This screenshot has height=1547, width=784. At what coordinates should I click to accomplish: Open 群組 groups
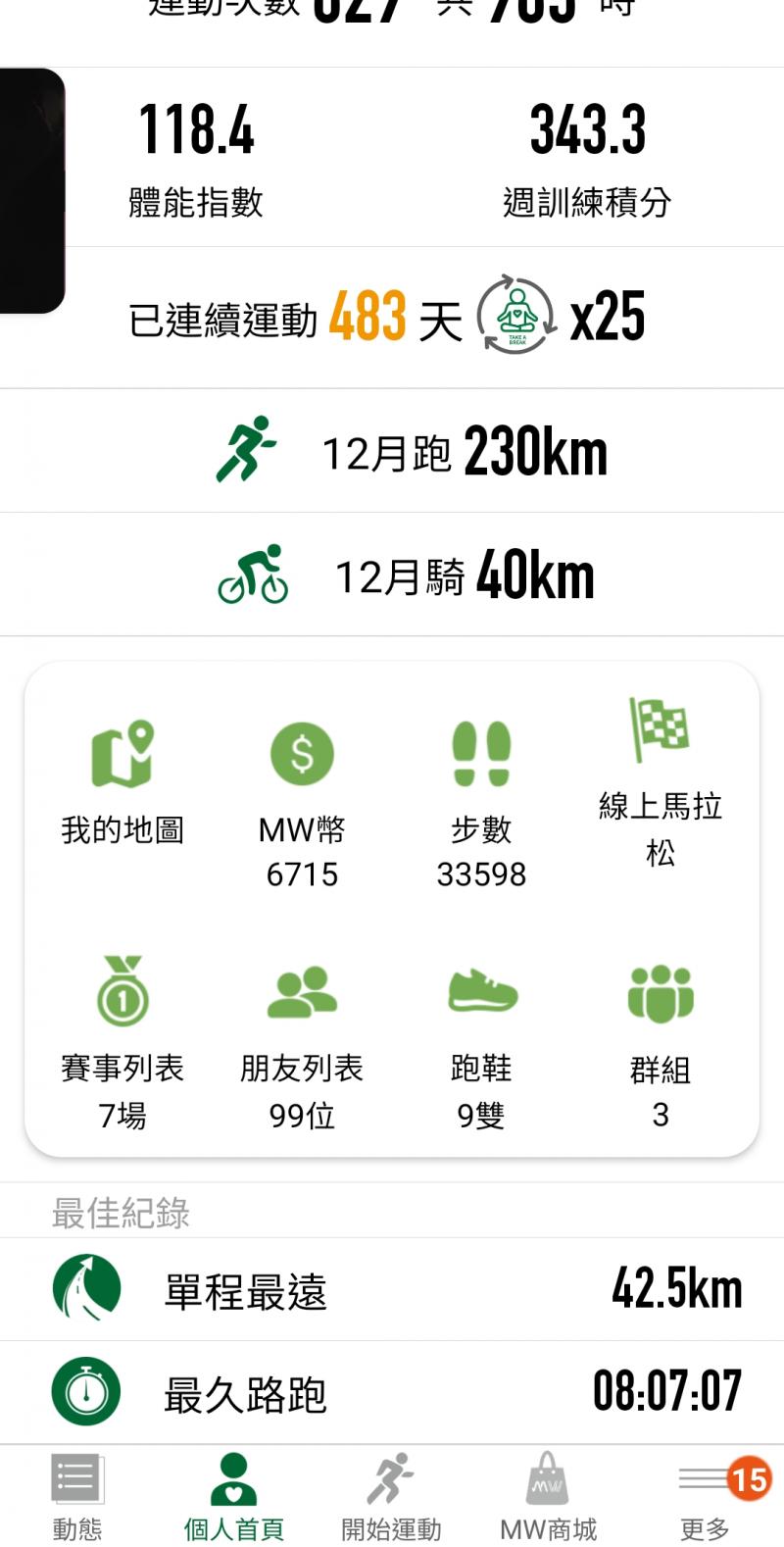coord(660,1041)
